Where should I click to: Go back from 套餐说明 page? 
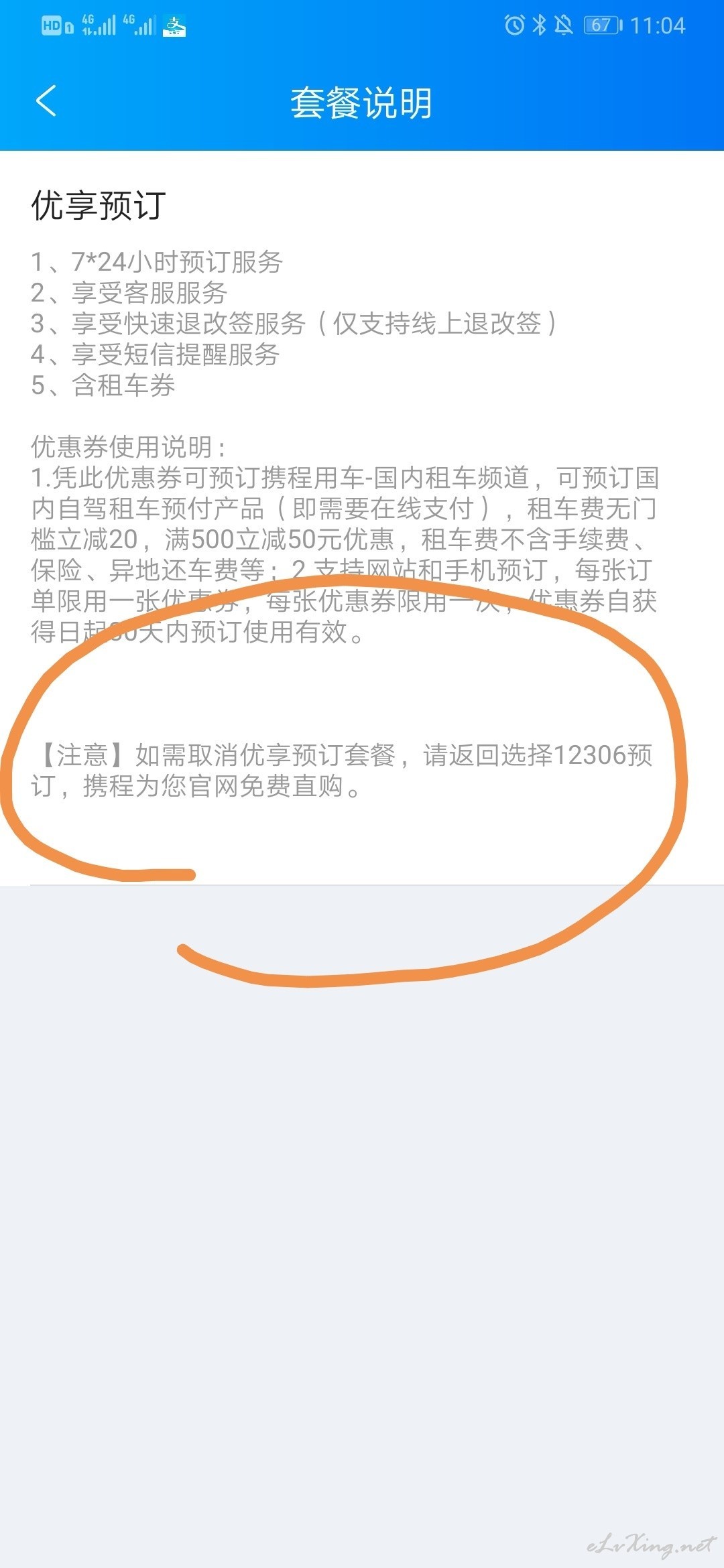click(46, 101)
